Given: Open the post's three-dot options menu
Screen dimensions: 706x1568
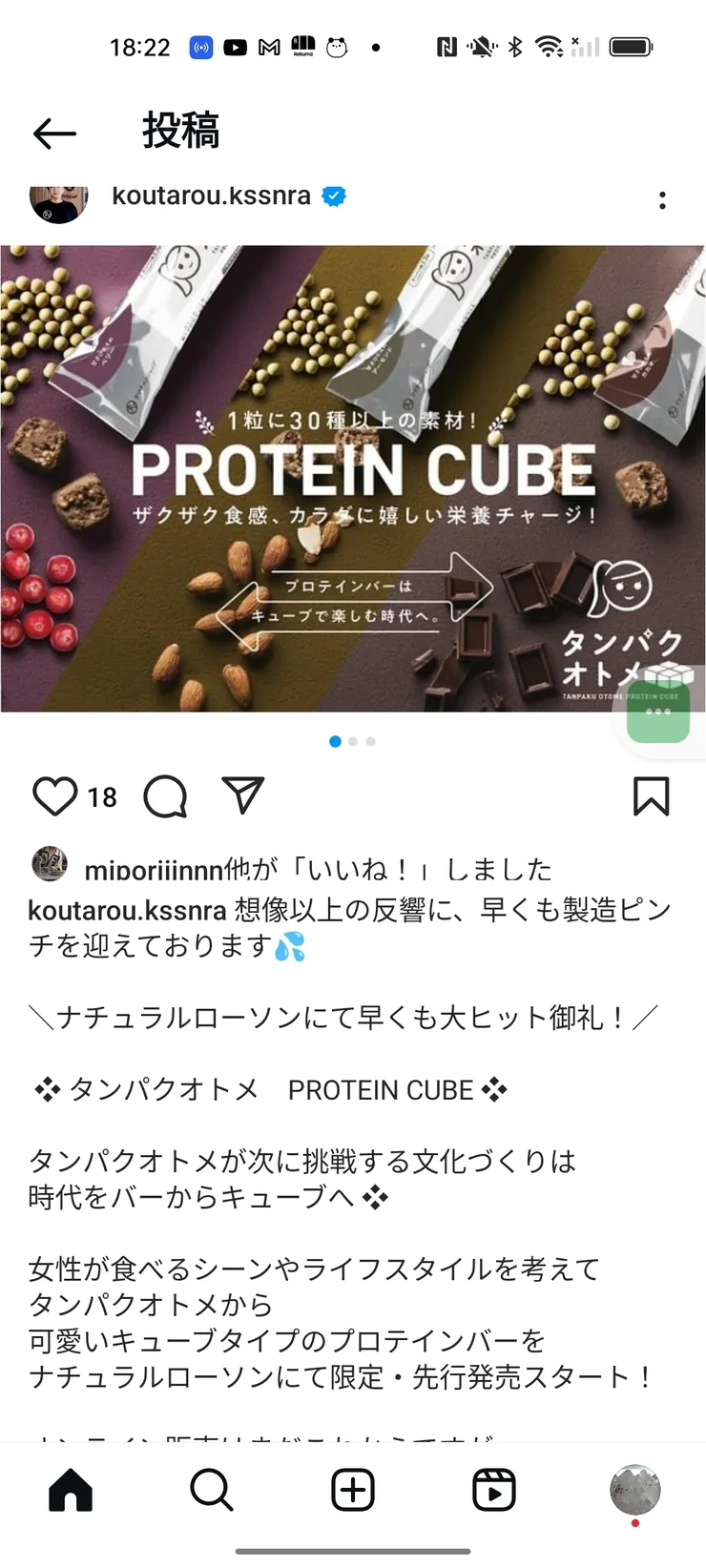Looking at the screenshot, I should (x=662, y=200).
